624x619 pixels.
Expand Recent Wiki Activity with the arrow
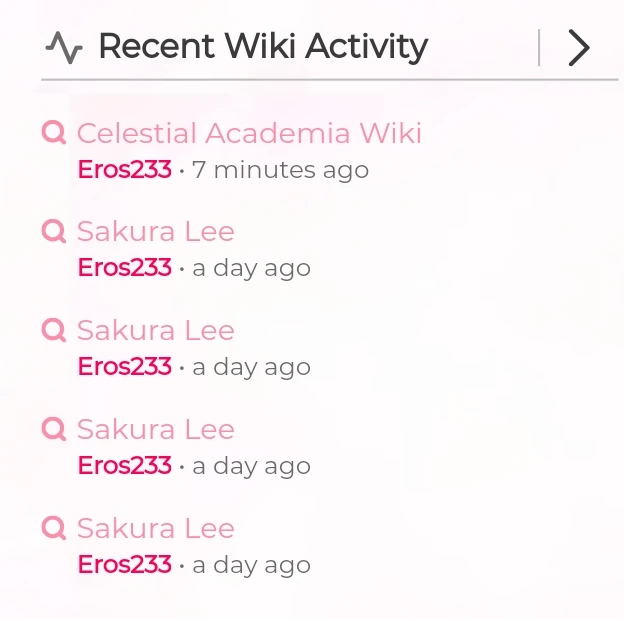(579, 47)
